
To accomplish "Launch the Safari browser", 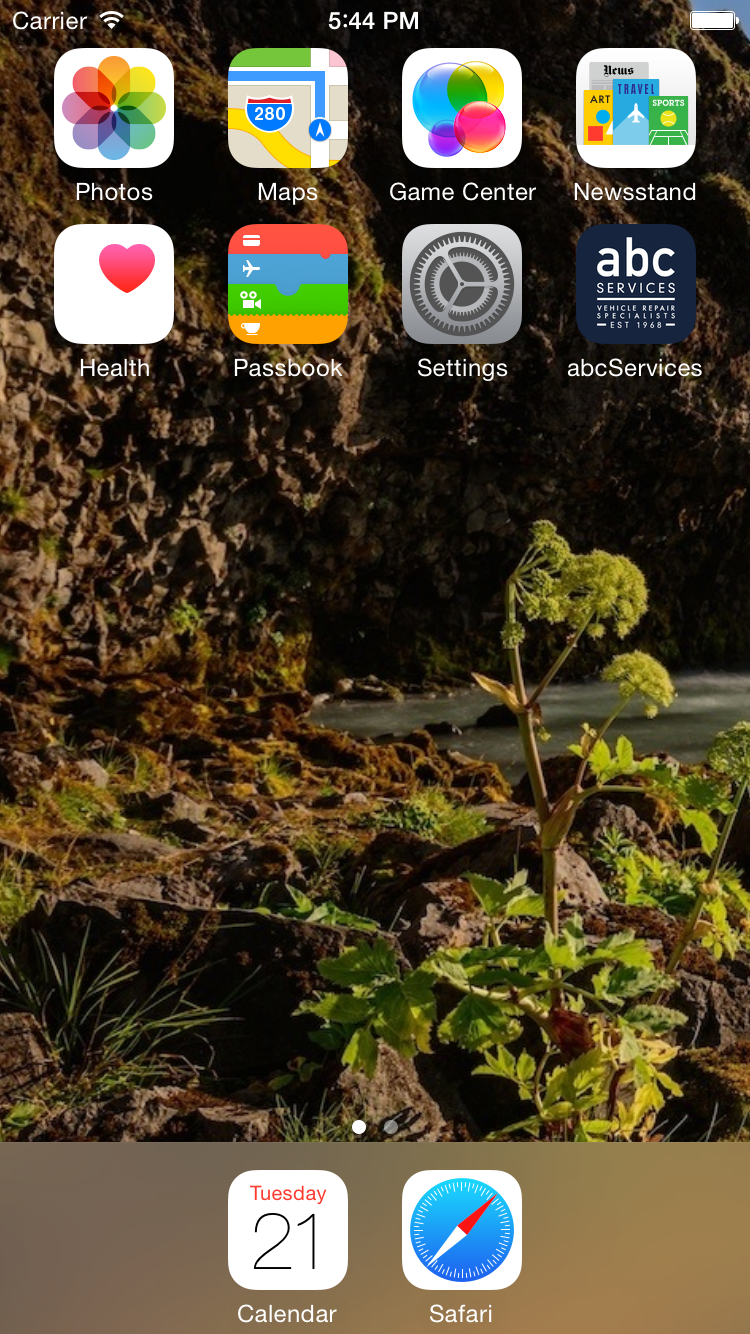I will coord(462,1230).
